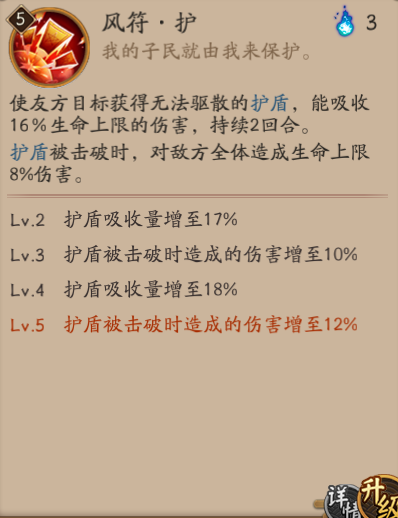
Task: Open the 详情 details button
Action: [342, 502]
